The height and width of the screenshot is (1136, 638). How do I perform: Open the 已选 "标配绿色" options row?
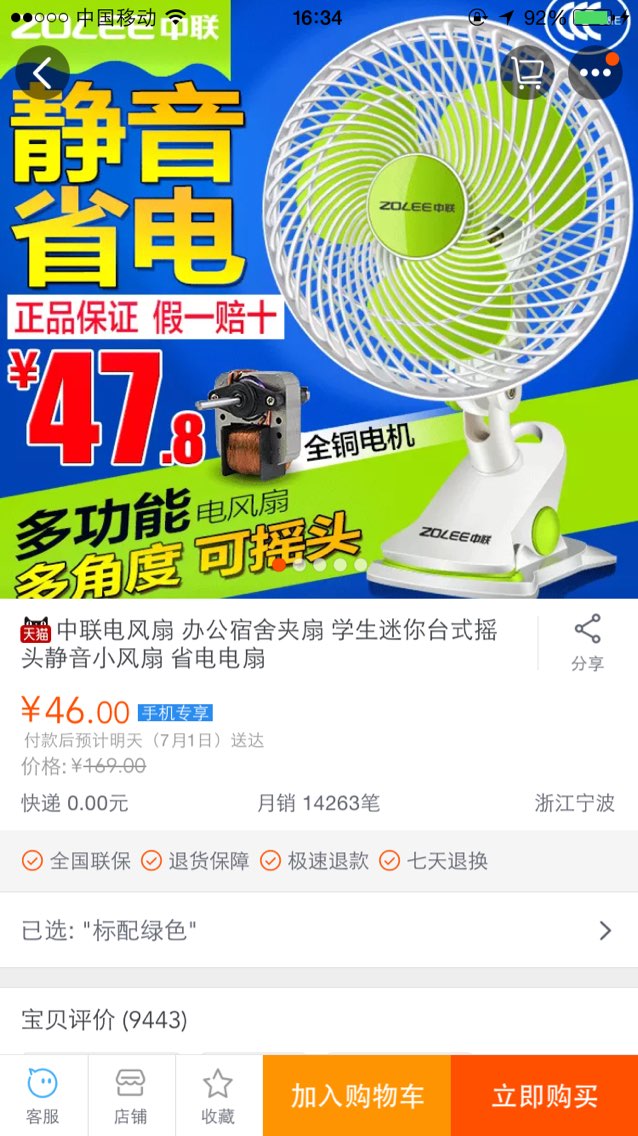pyautogui.click(x=319, y=930)
